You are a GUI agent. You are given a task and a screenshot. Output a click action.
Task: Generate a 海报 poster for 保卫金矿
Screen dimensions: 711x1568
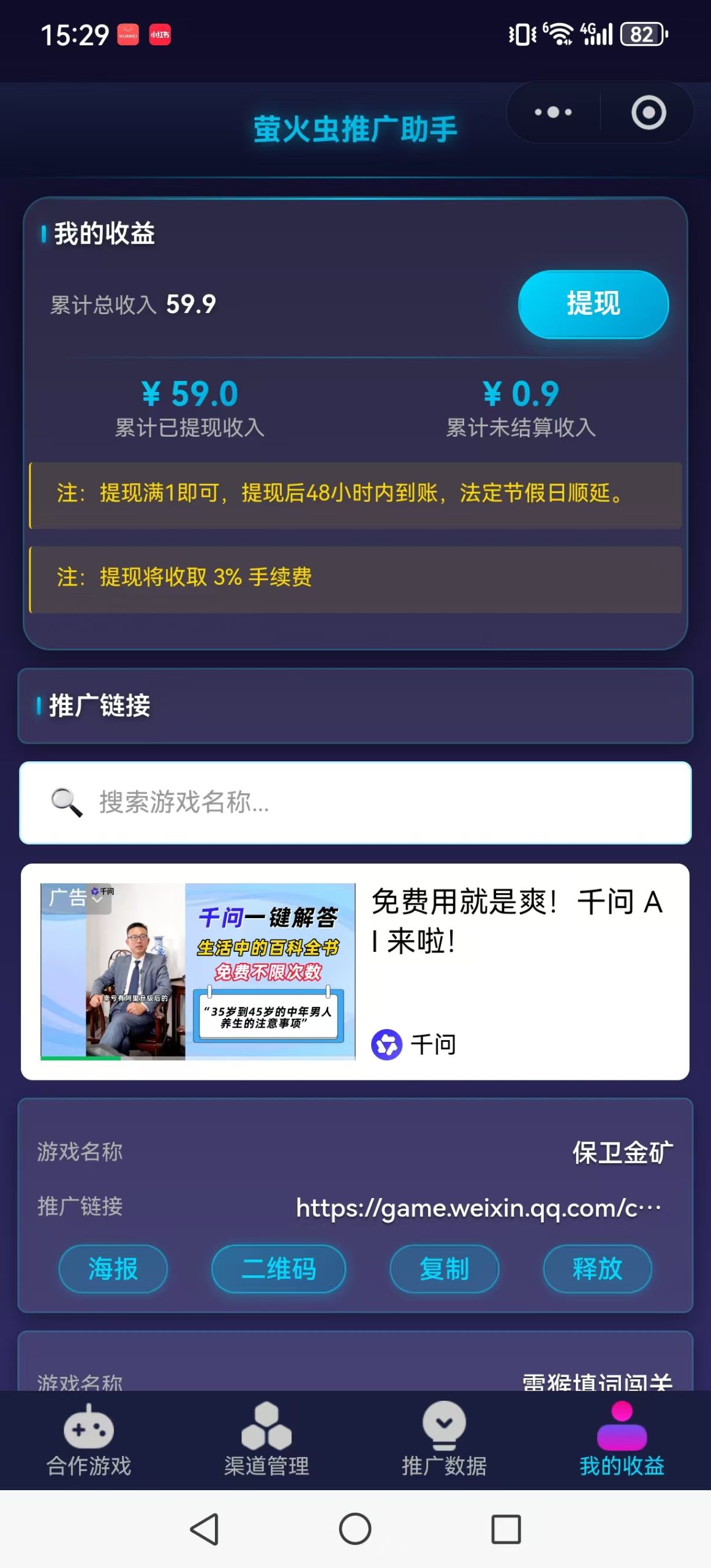113,1269
